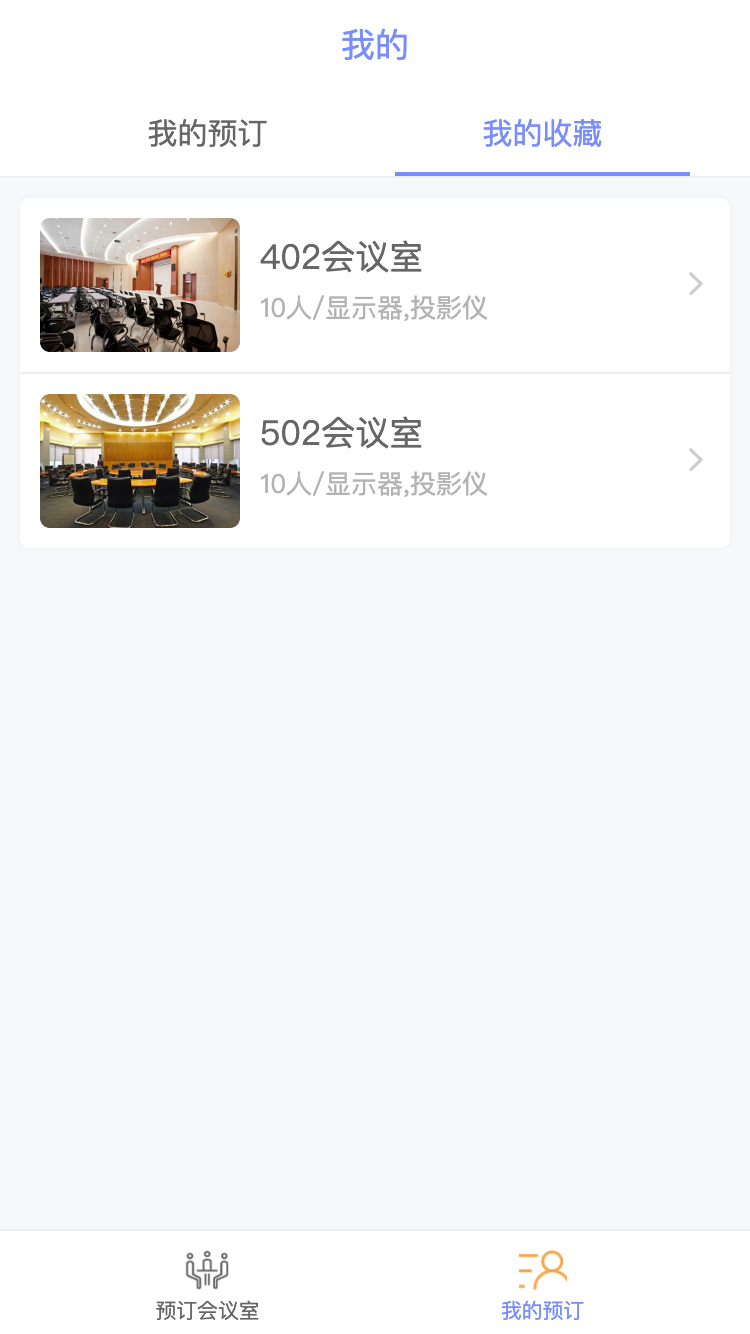Open the 502会议室 favorite
This screenshot has width=750, height=1334.
click(x=375, y=461)
